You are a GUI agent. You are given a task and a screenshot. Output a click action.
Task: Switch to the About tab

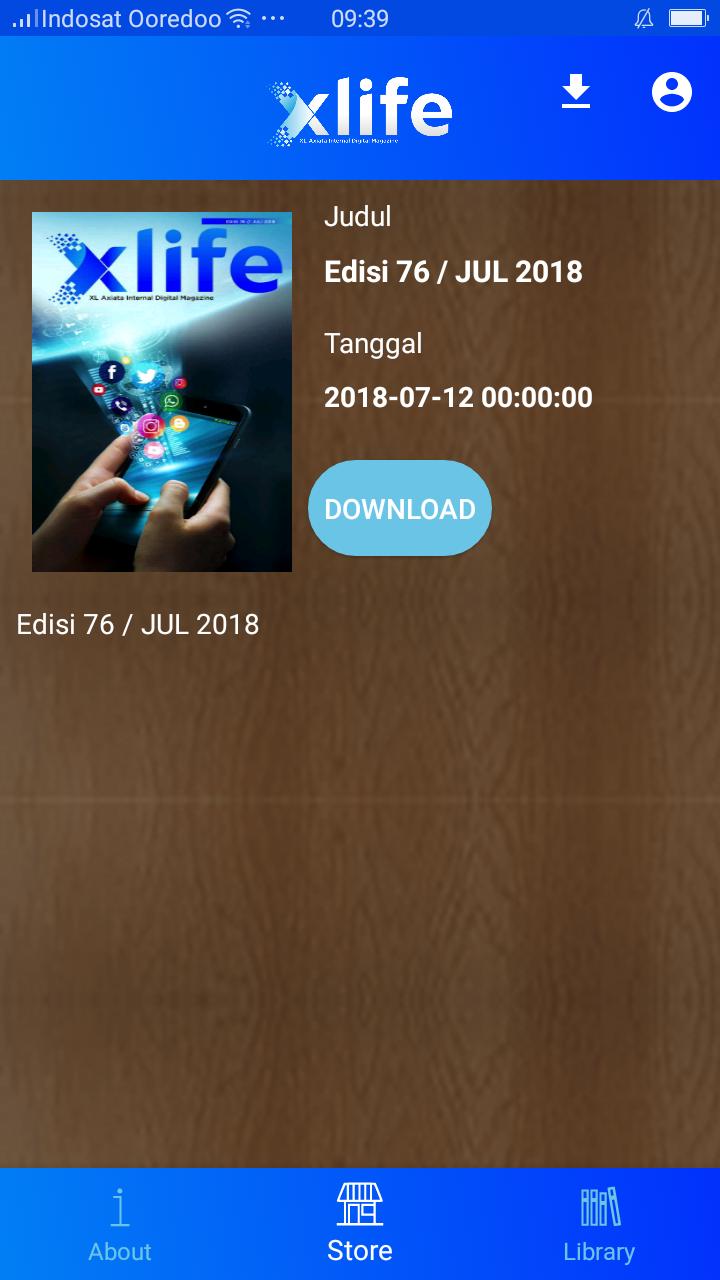120,1224
